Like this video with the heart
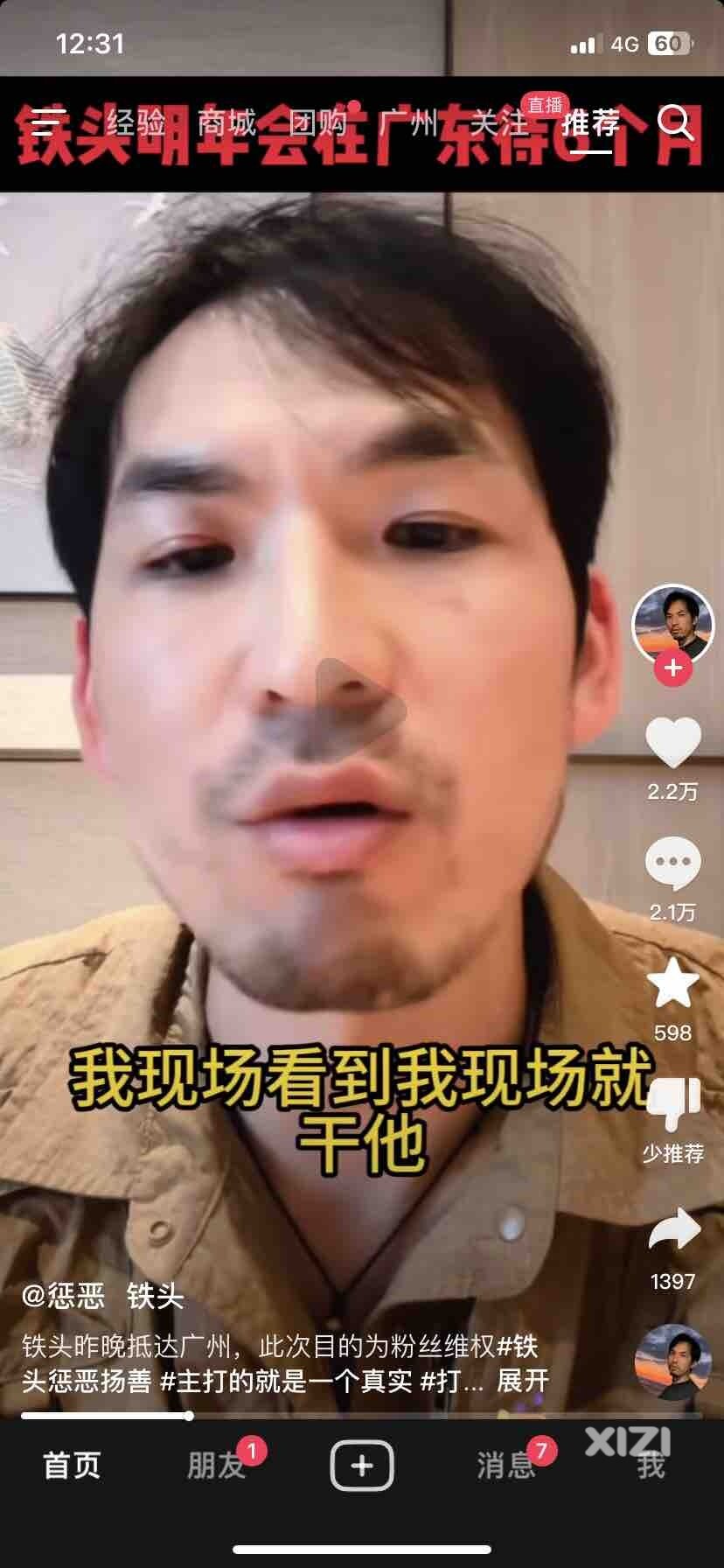Screen dimensions: 724x1568 (672, 744)
